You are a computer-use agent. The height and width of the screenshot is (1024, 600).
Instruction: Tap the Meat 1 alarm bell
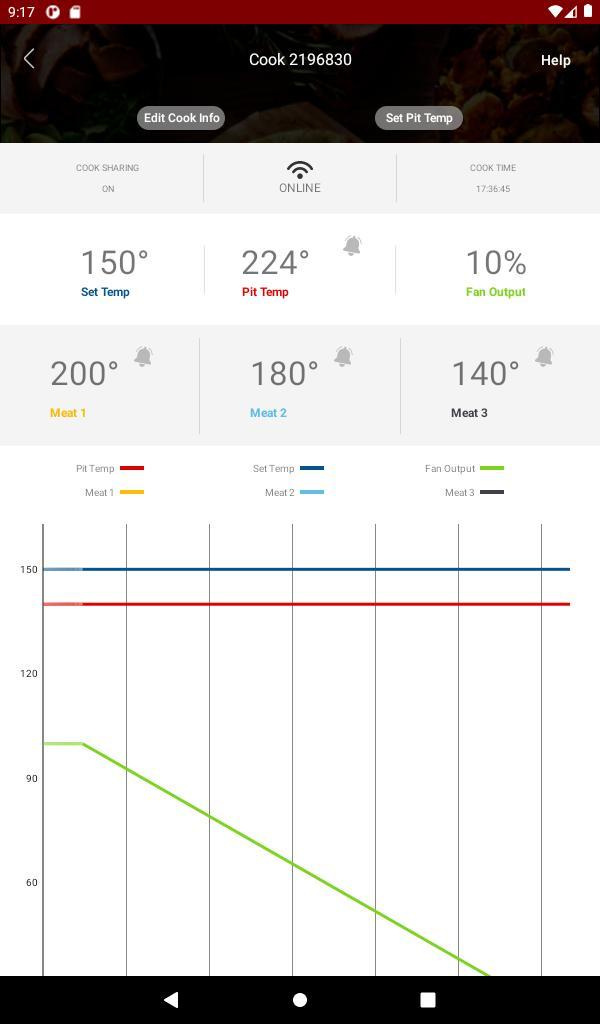coord(143,356)
